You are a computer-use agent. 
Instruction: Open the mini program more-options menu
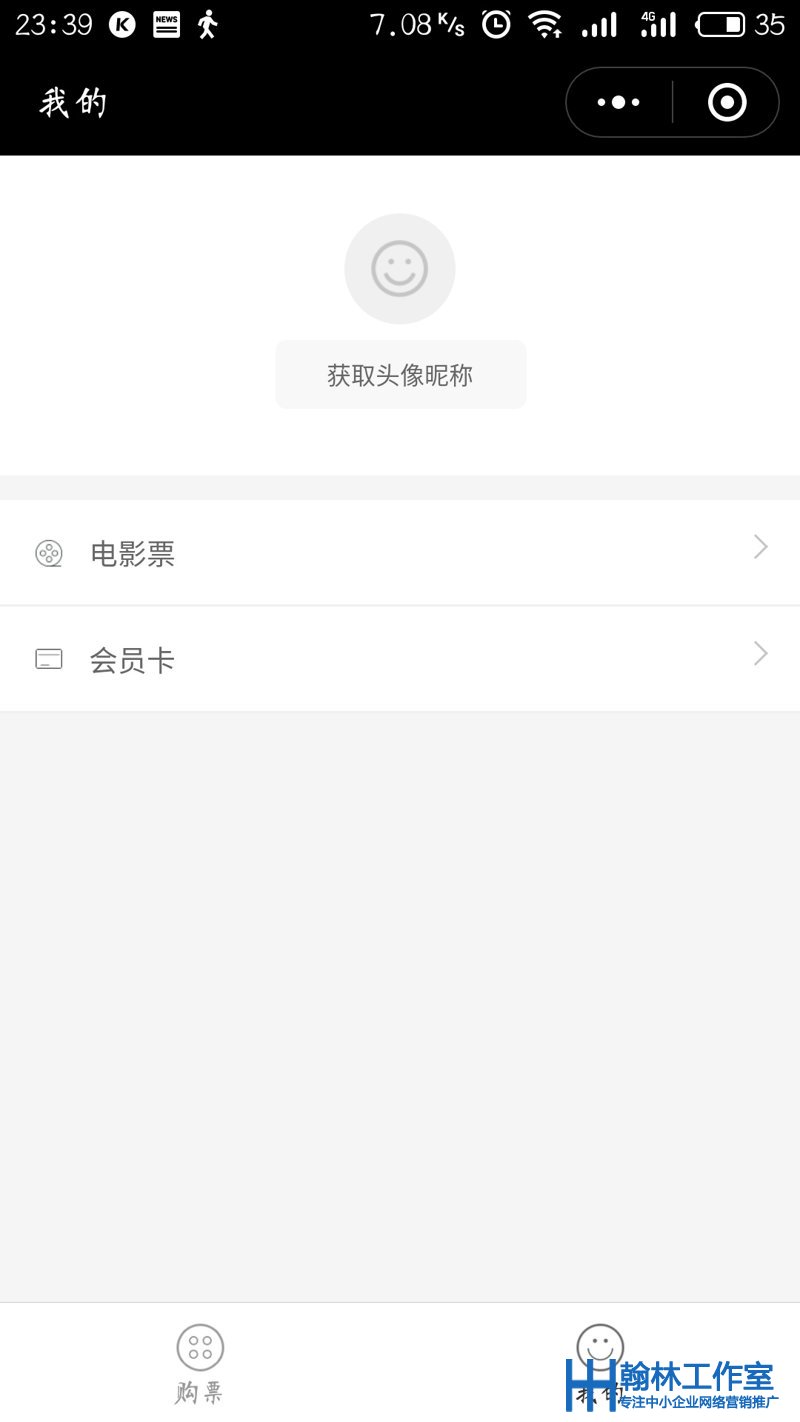tap(619, 102)
